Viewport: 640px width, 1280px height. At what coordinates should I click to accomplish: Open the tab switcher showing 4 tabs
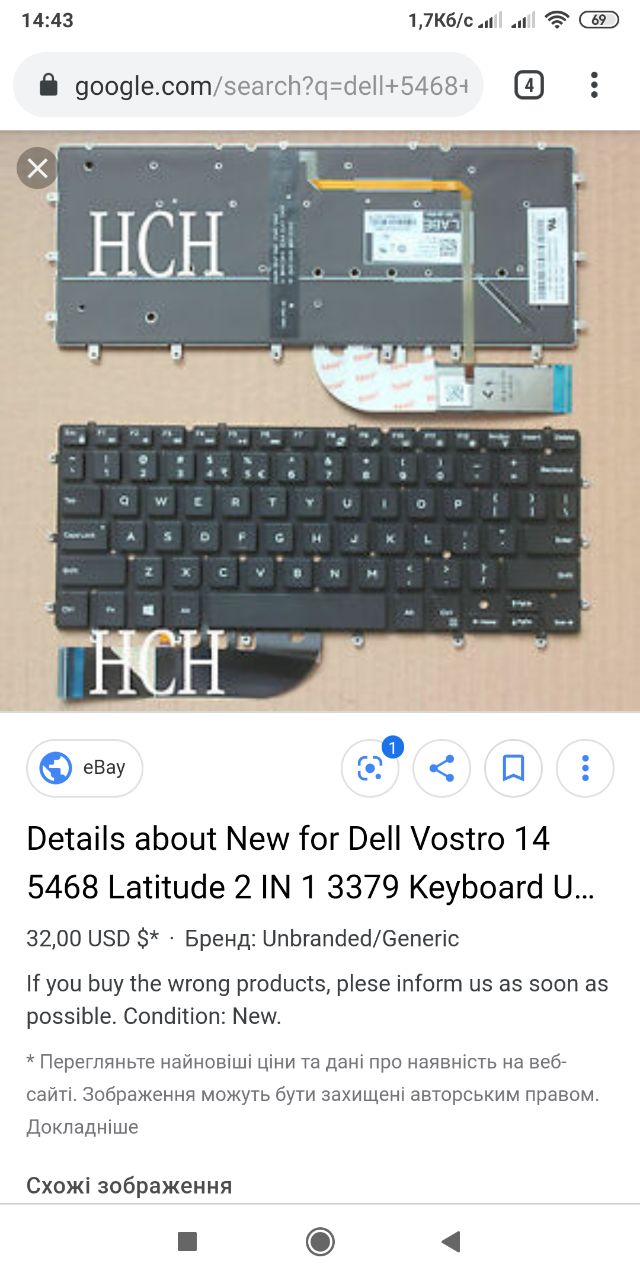point(529,86)
